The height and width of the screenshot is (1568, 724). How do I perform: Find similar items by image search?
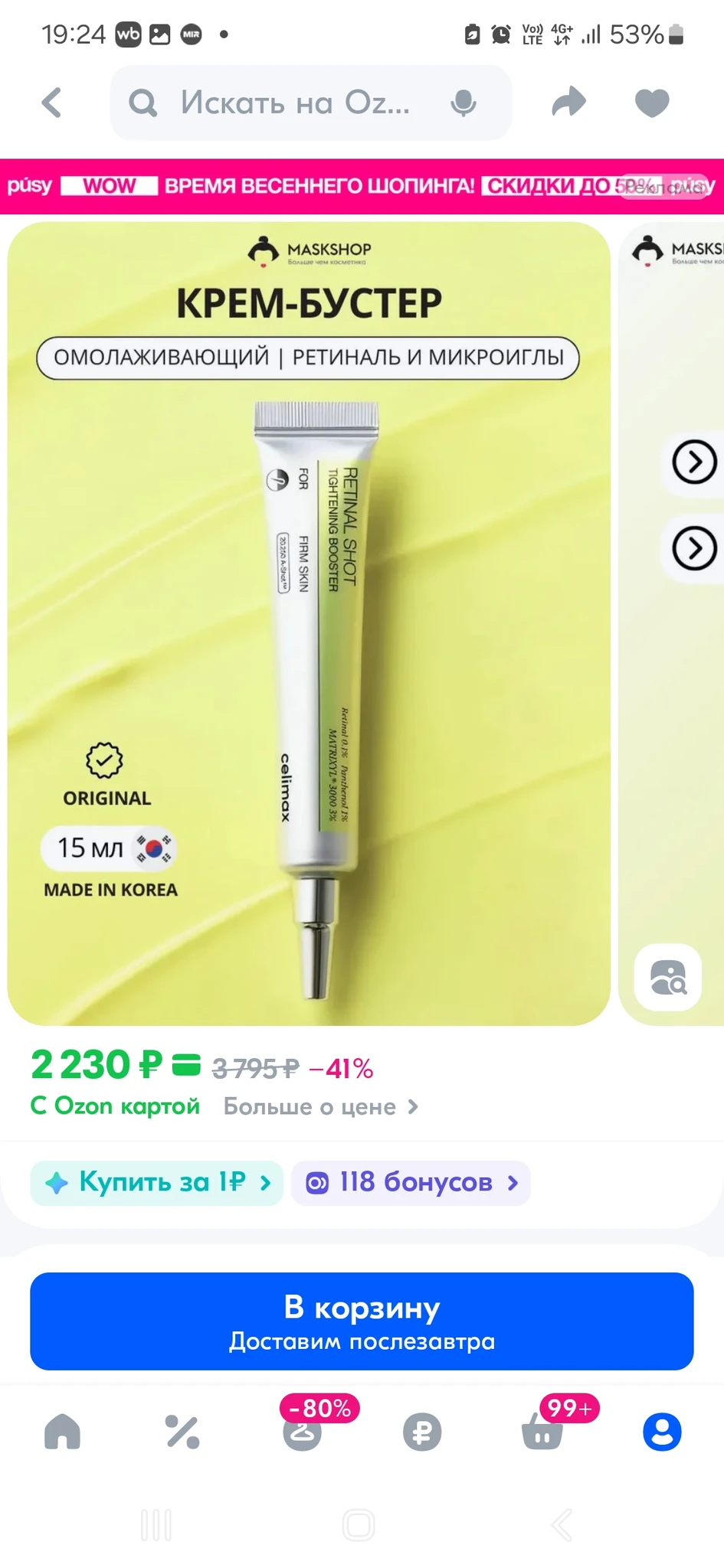[x=668, y=977]
